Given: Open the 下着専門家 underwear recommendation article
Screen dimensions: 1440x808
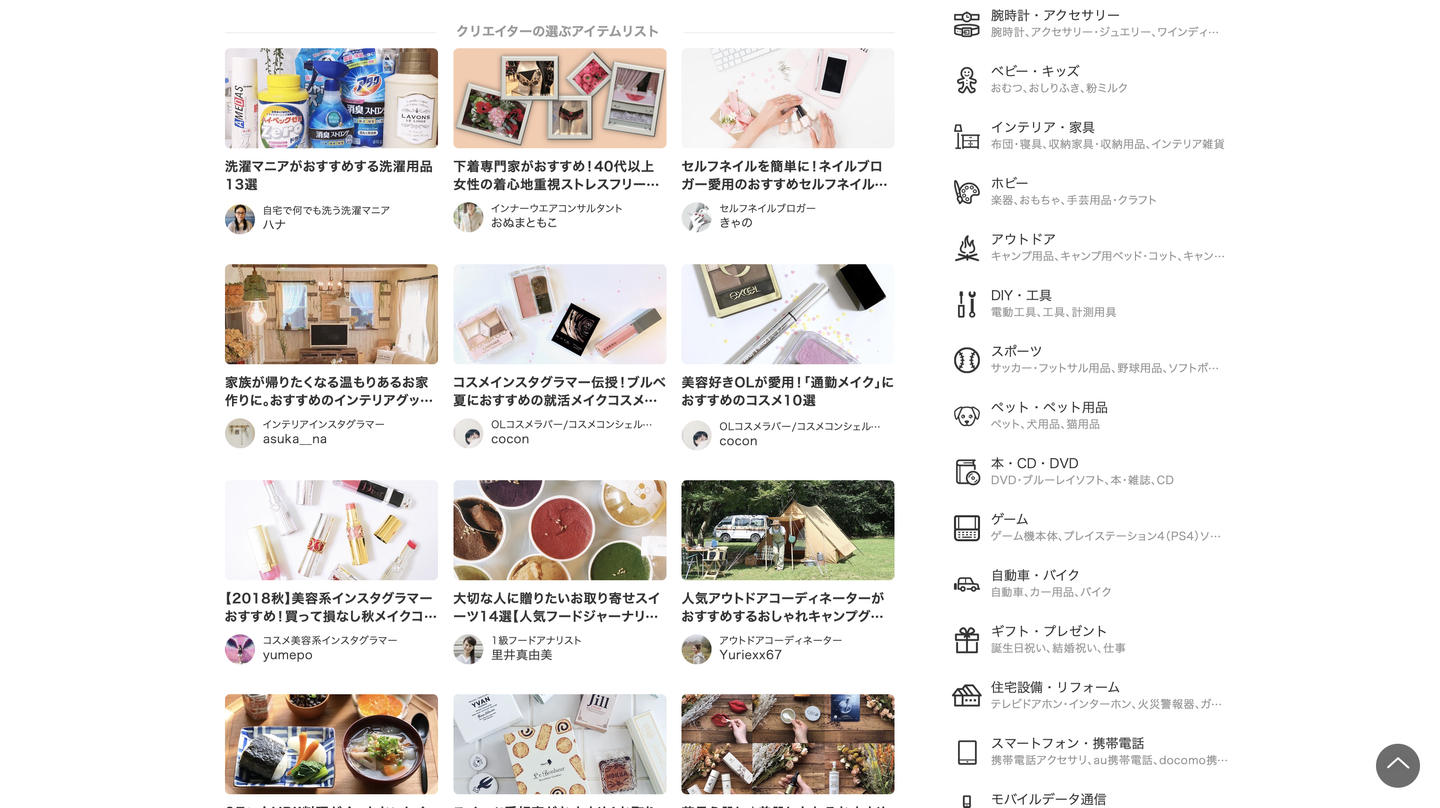Looking at the screenshot, I should [558, 175].
